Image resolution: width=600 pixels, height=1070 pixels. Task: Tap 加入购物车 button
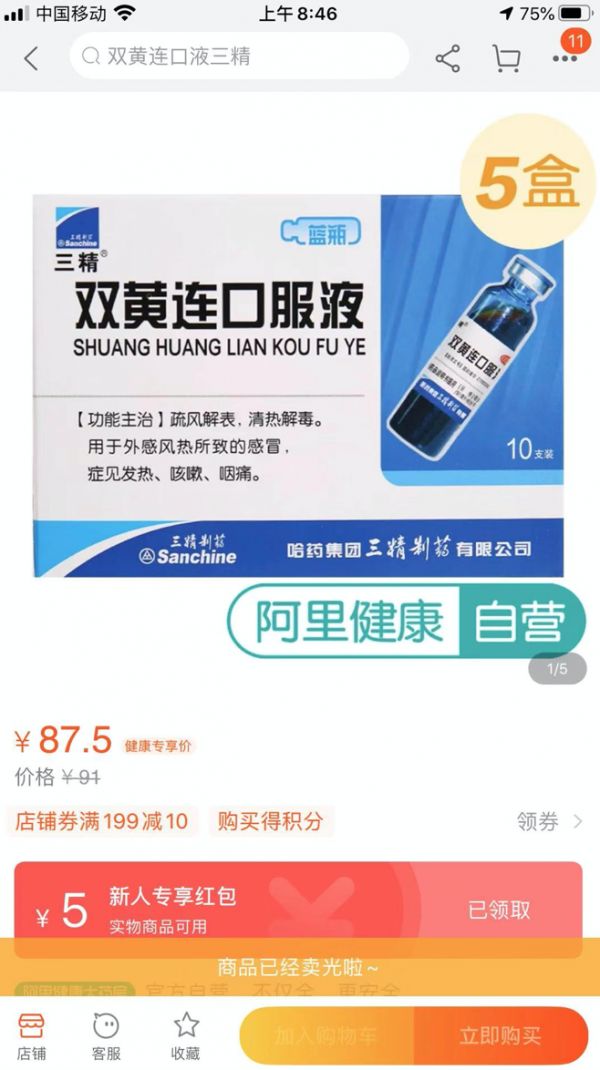coord(327,1036)
